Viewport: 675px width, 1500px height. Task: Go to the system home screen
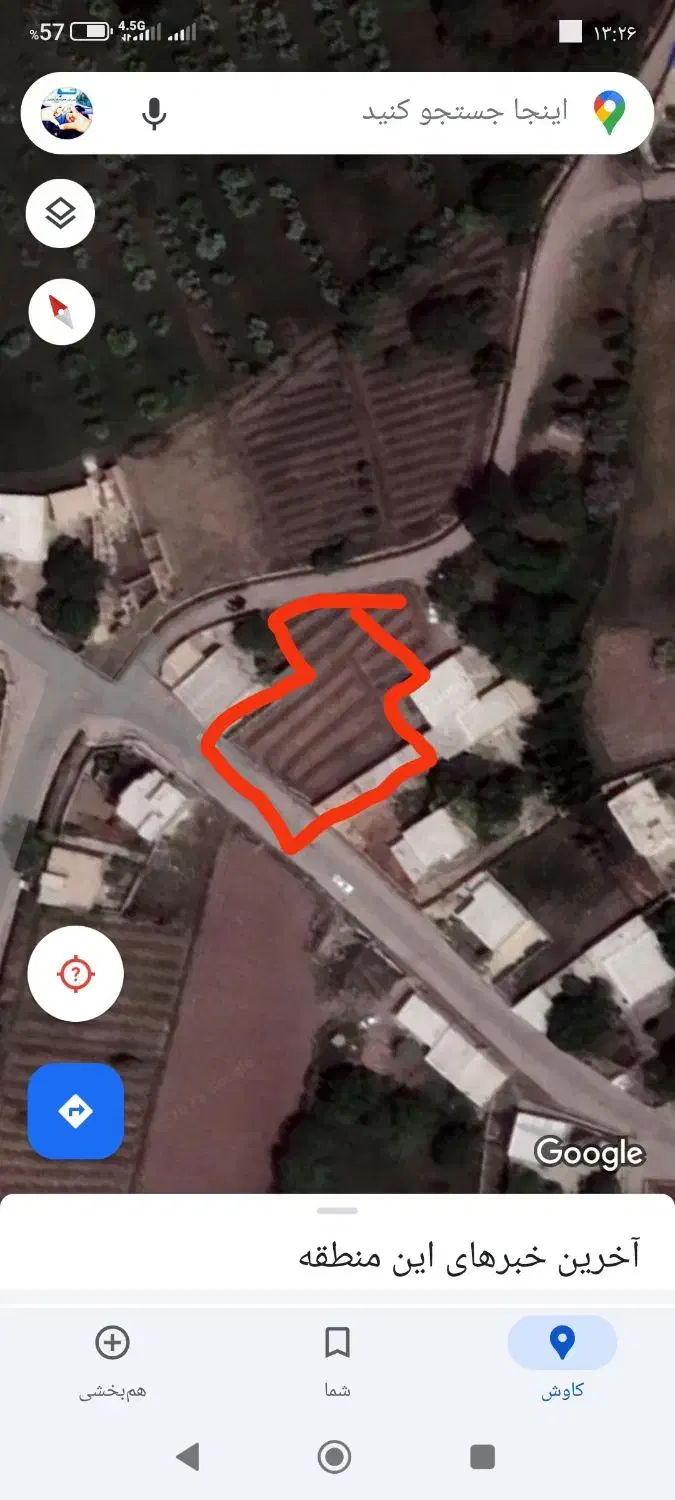335,1457
